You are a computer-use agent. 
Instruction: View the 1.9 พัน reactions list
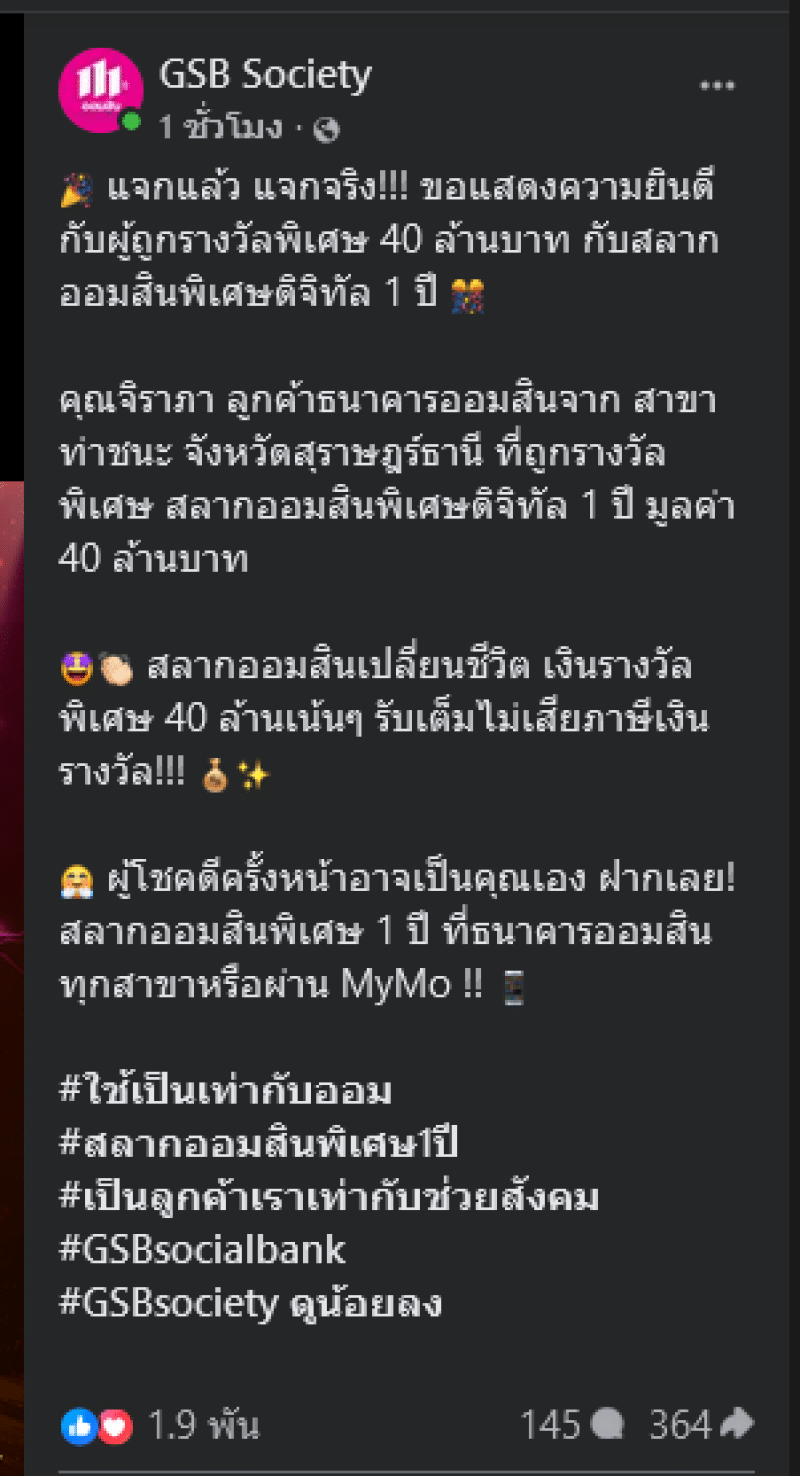[x=201, y=1425]
